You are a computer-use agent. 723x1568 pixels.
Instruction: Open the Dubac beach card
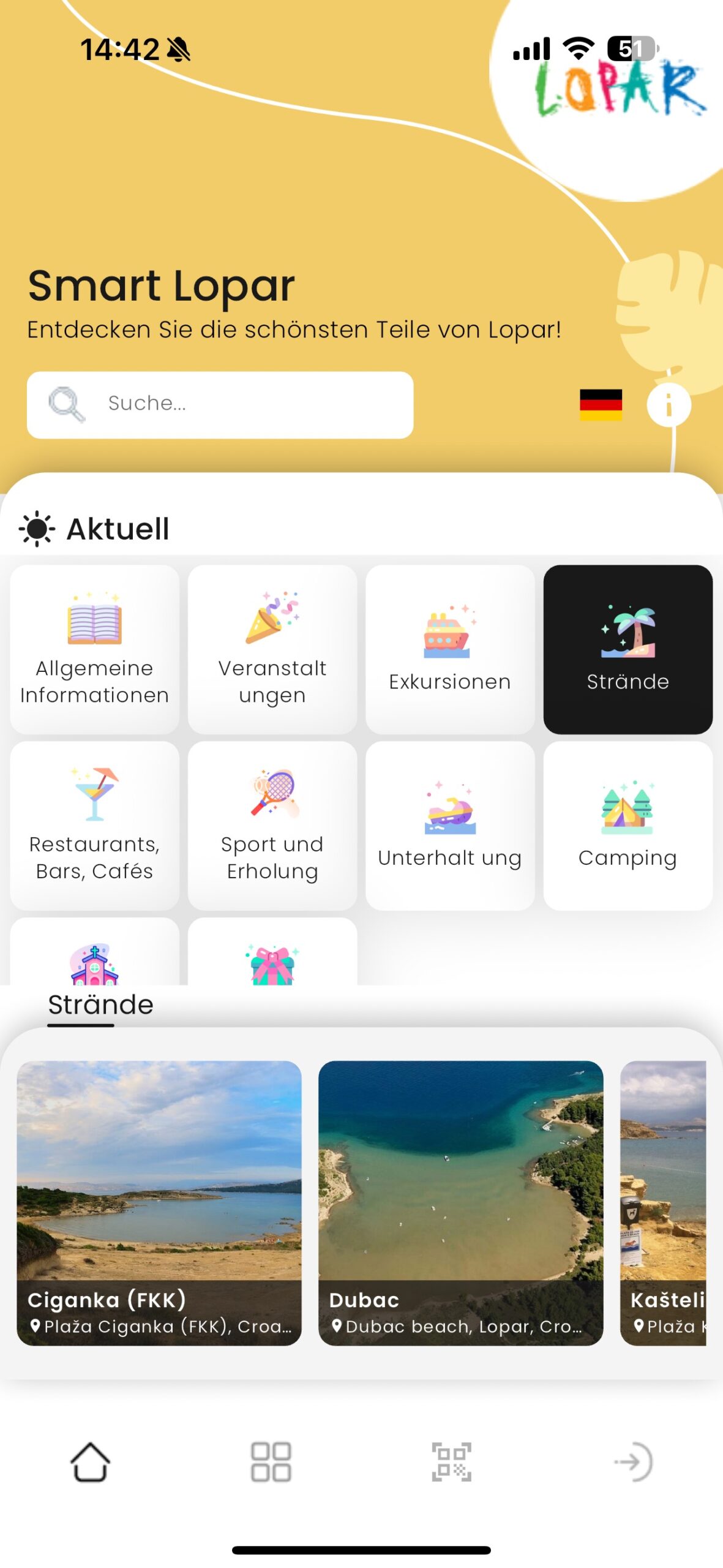click(x=460, y=1202)
